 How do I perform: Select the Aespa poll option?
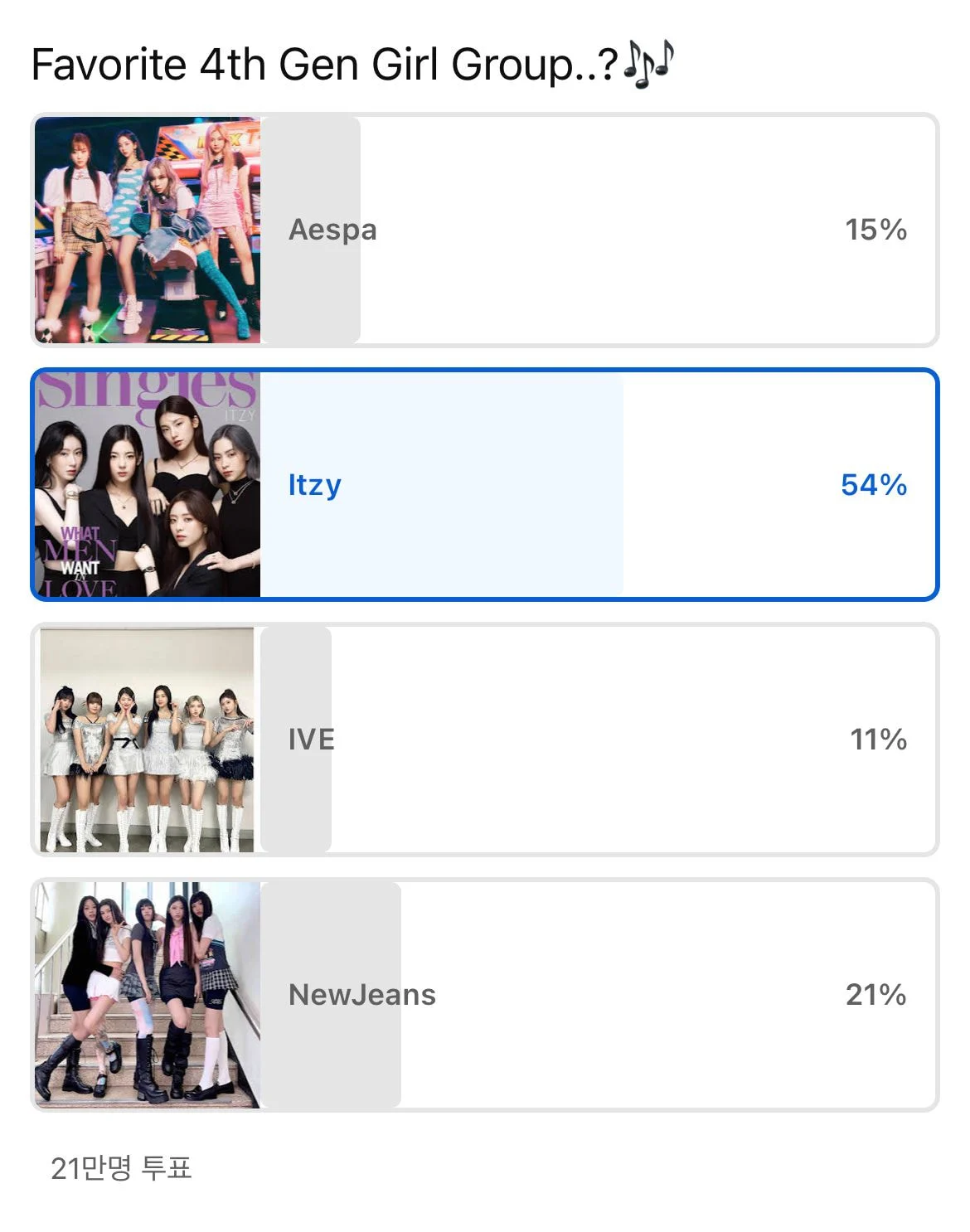click(x=485, y=230)
